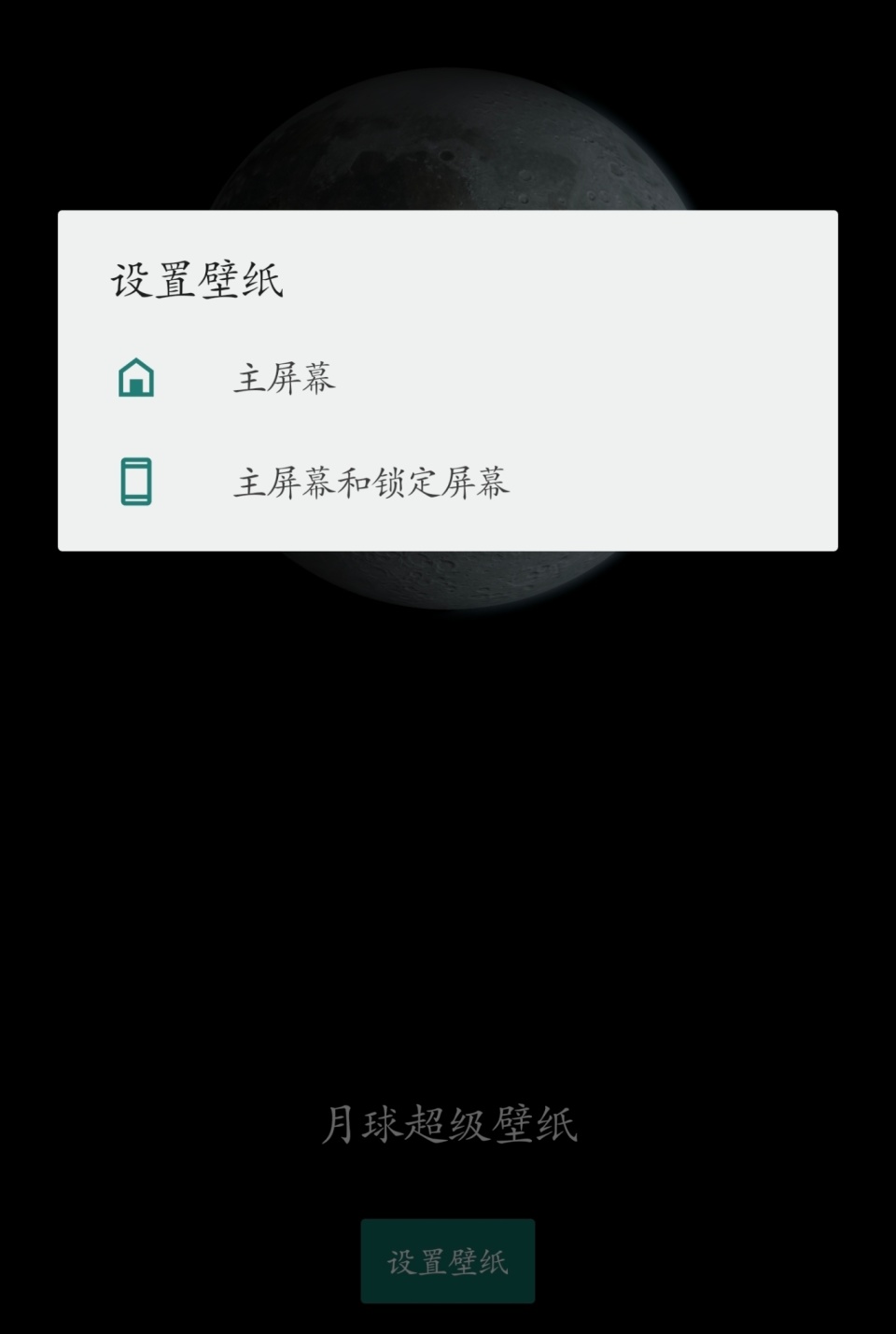Tap the dark area outside the dialog
Image resolution: width=896 pixels, height=1334 pixels.
448,840
